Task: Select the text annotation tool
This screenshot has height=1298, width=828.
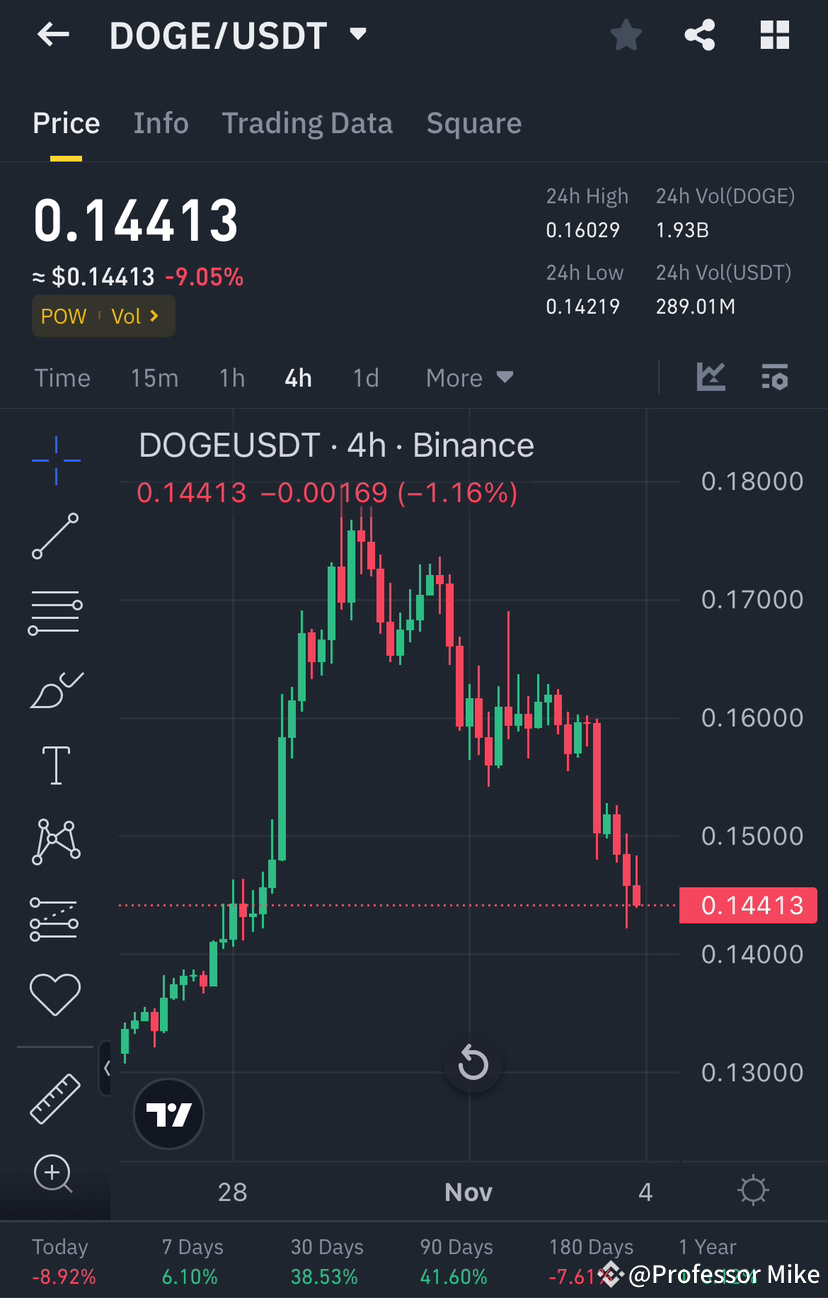Action: [55, 765]
